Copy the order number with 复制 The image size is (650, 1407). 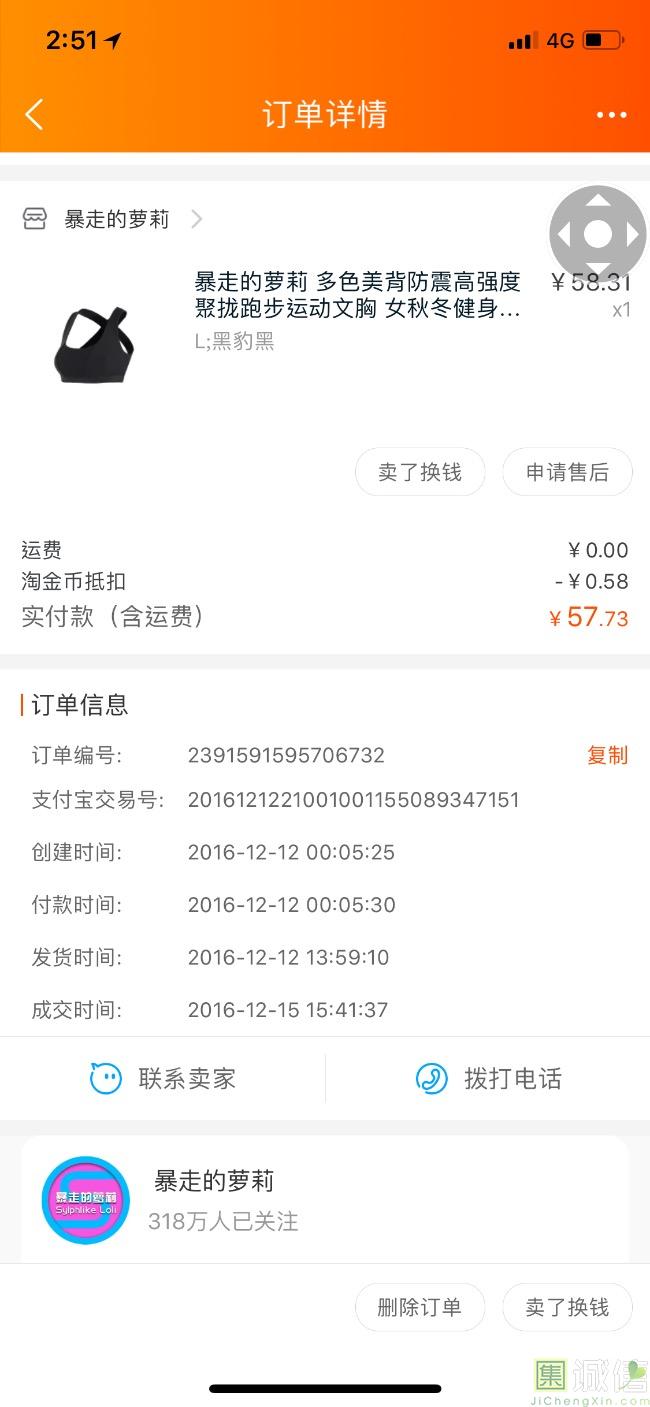coord(607,755)
